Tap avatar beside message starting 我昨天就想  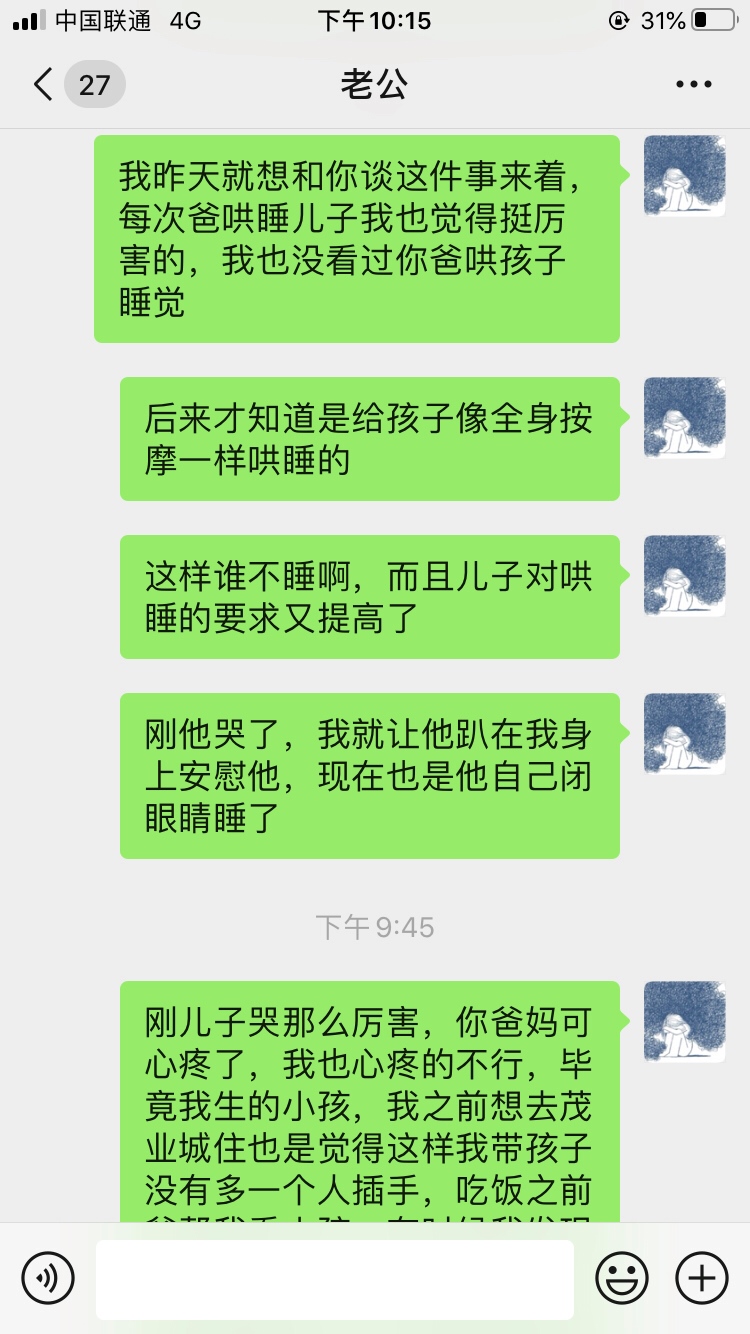[685, 176]
